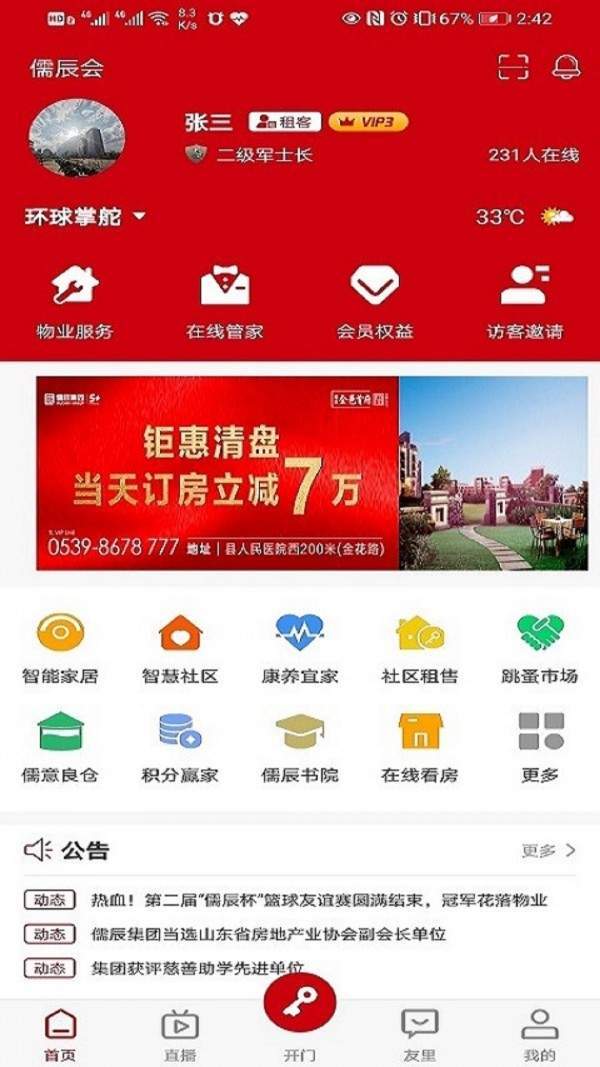
Task: Open 访客邀请 visitor invitation
Action: click(525, 302)
